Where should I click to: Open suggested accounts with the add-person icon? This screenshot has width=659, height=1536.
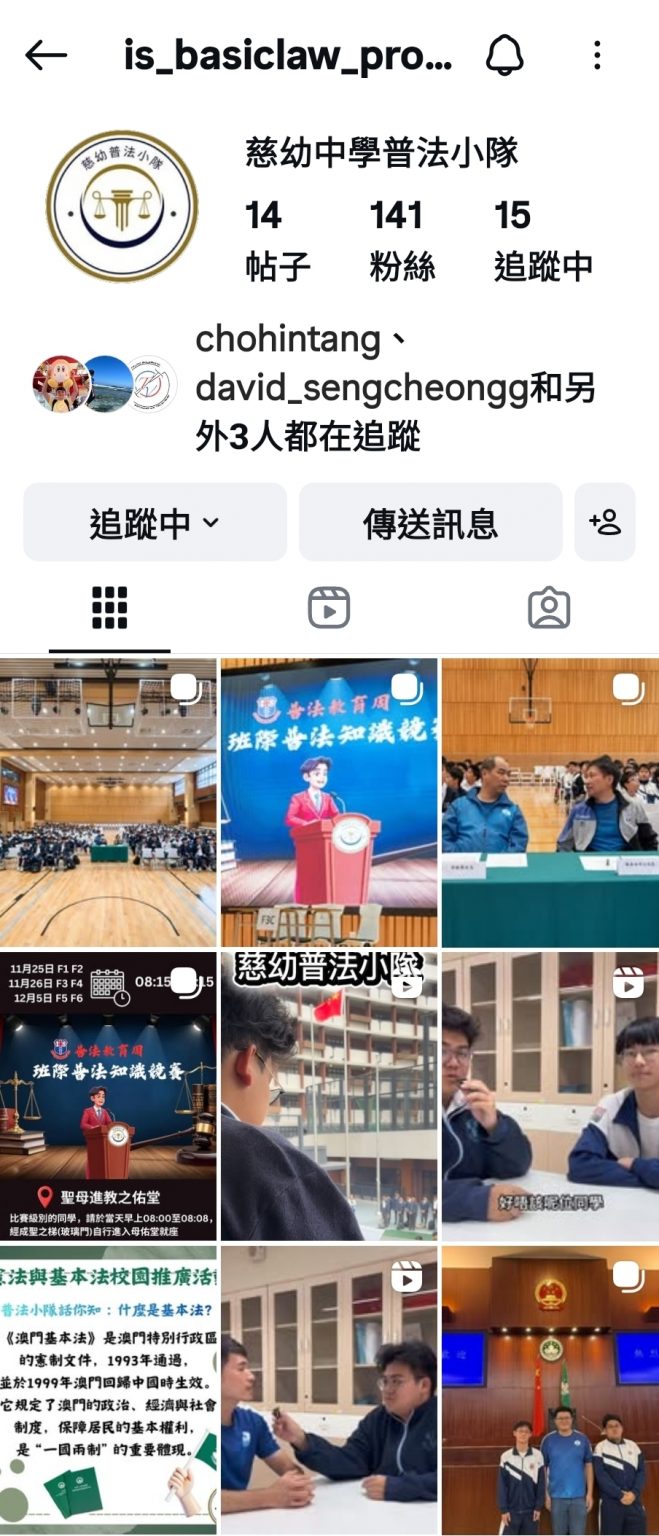click(605, 523)
